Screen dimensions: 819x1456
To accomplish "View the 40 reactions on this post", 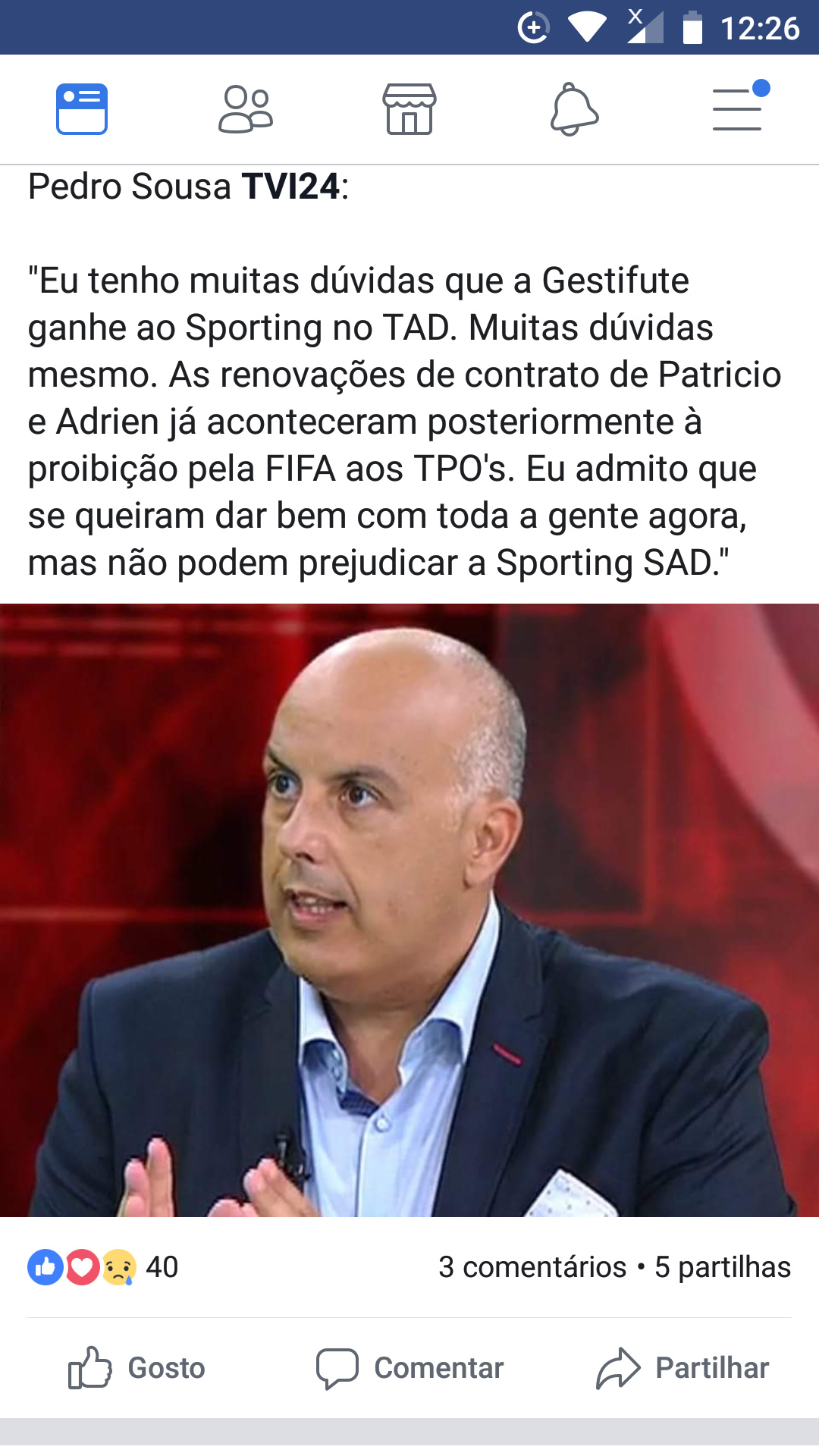I will click(103, 1267).
